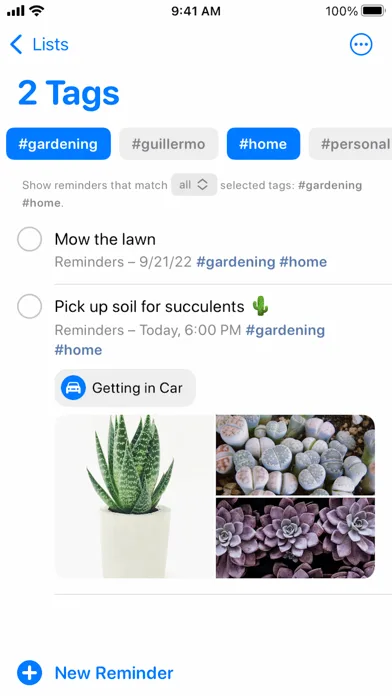
Task: Mark 'Pick up soil for succulents' completed
Action: 29,306
